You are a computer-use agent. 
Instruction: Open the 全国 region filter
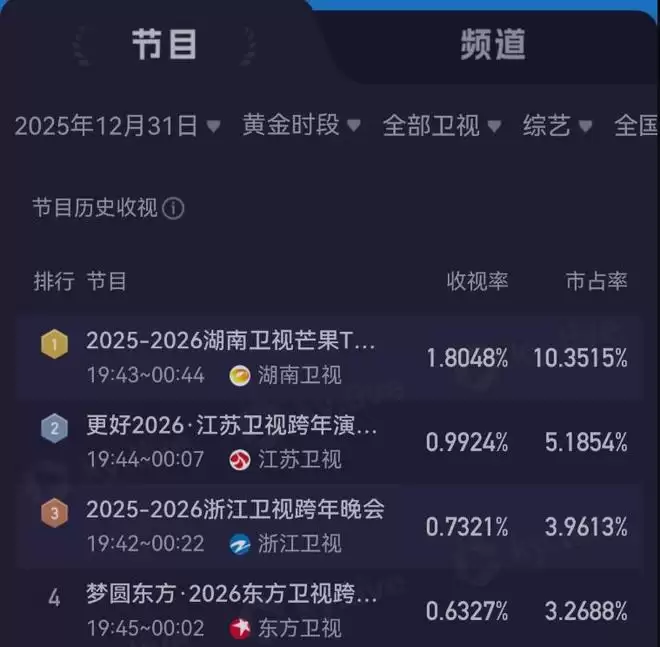[636, 126]
